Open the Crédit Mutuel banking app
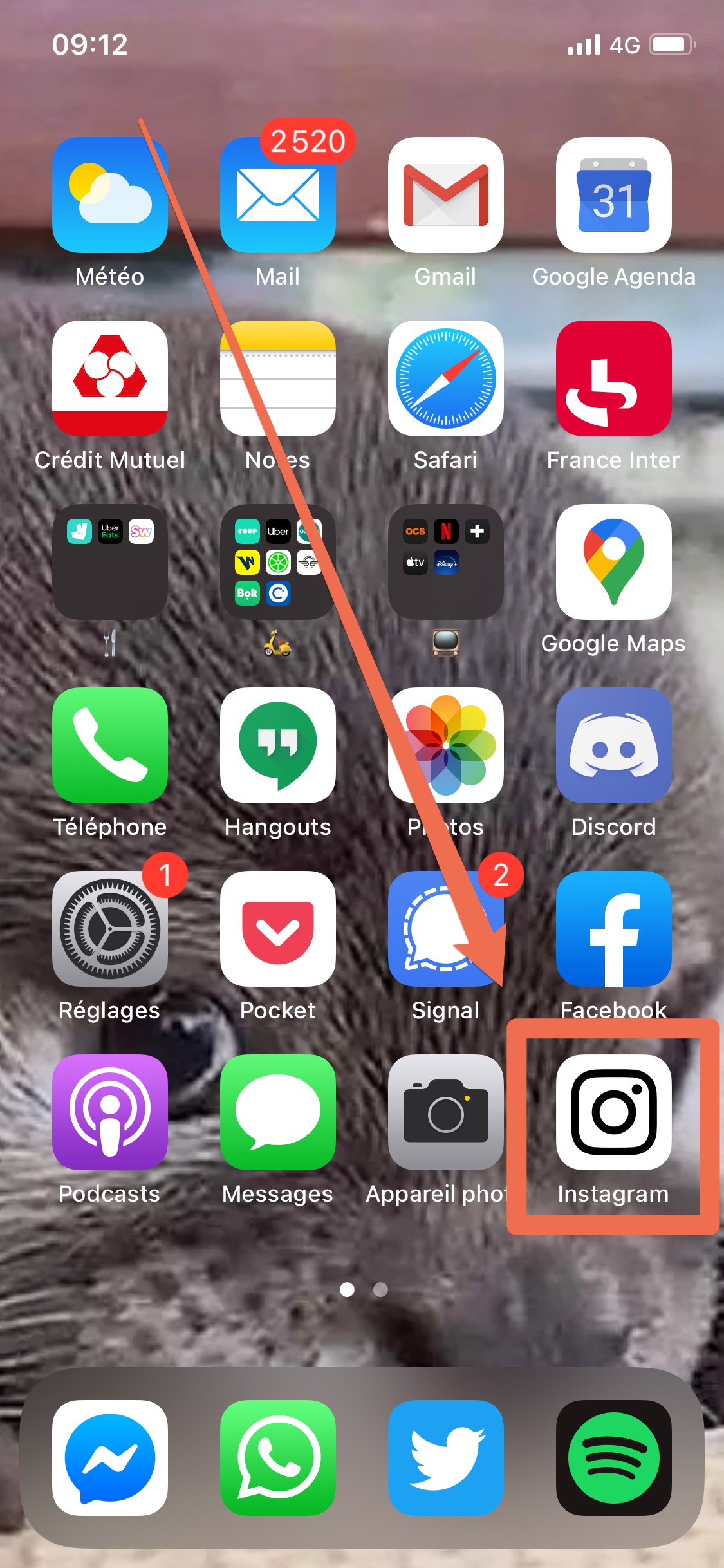This screenshot has height=1568, width=724. click(x=110, y=378)
